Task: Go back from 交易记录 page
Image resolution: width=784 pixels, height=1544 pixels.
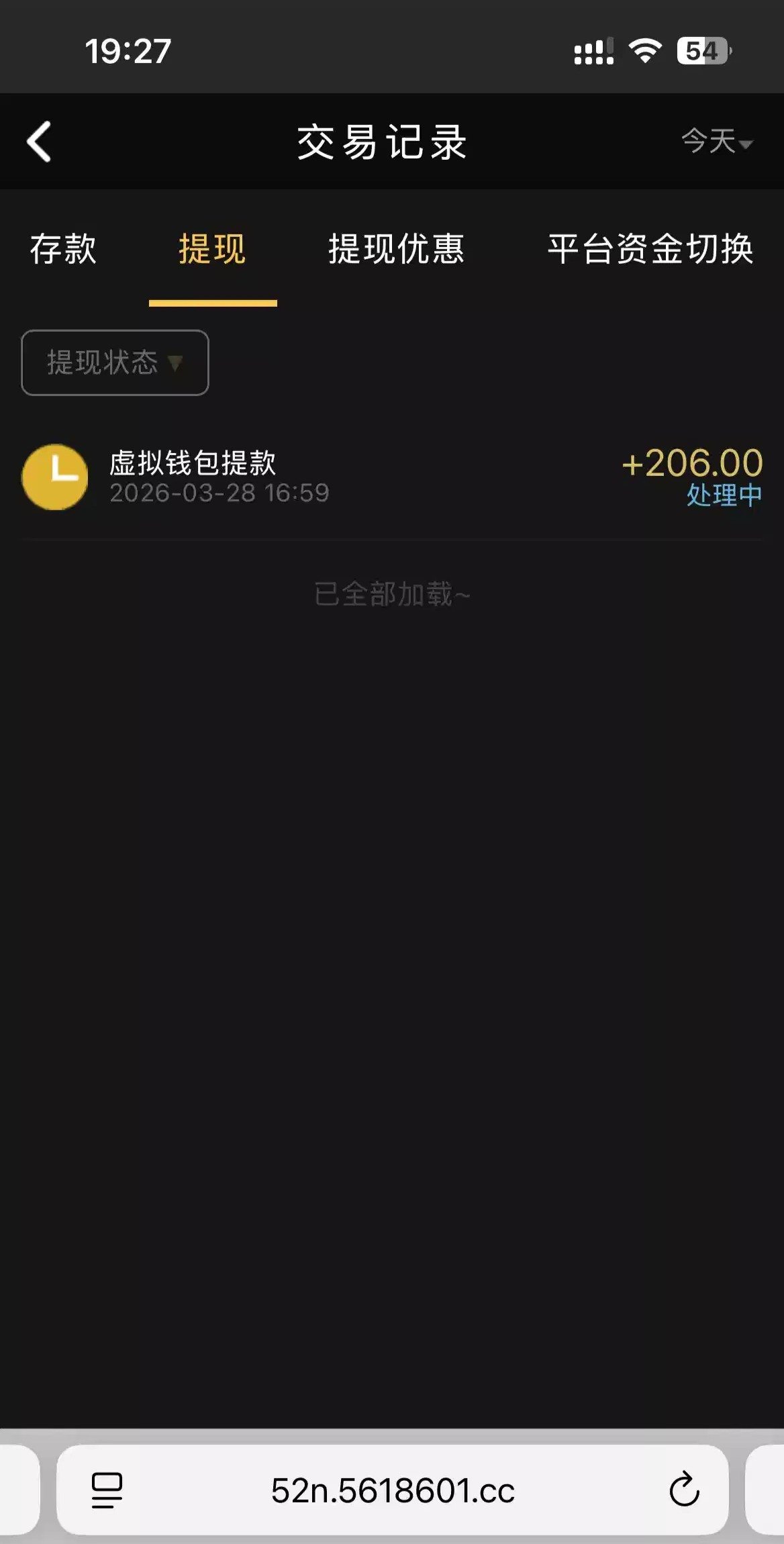Action: click(39, 142)
